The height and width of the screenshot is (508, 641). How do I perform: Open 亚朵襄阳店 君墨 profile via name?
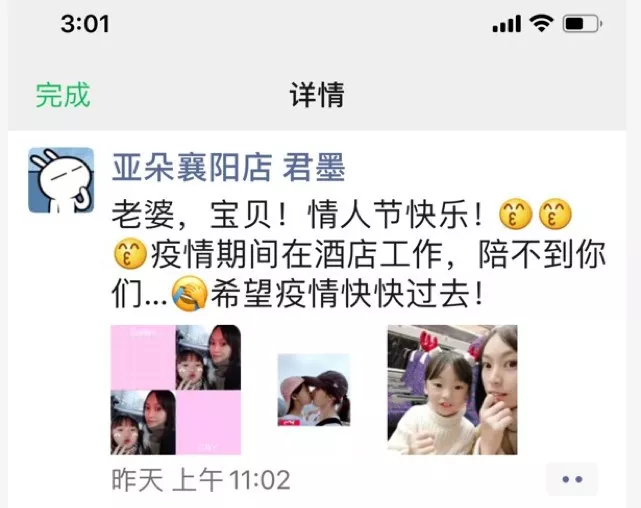[228, 168]
